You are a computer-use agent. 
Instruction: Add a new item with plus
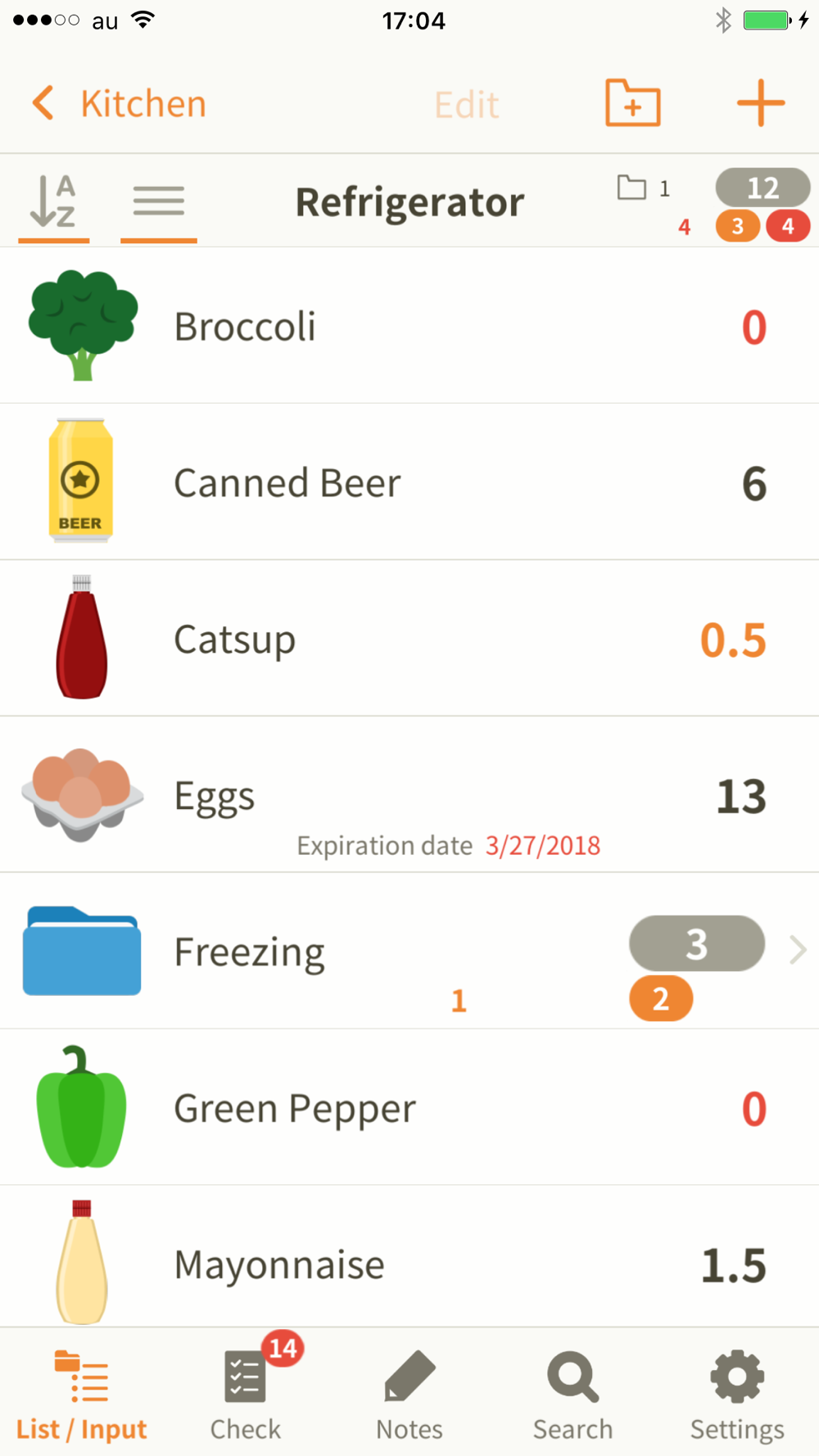761,103
